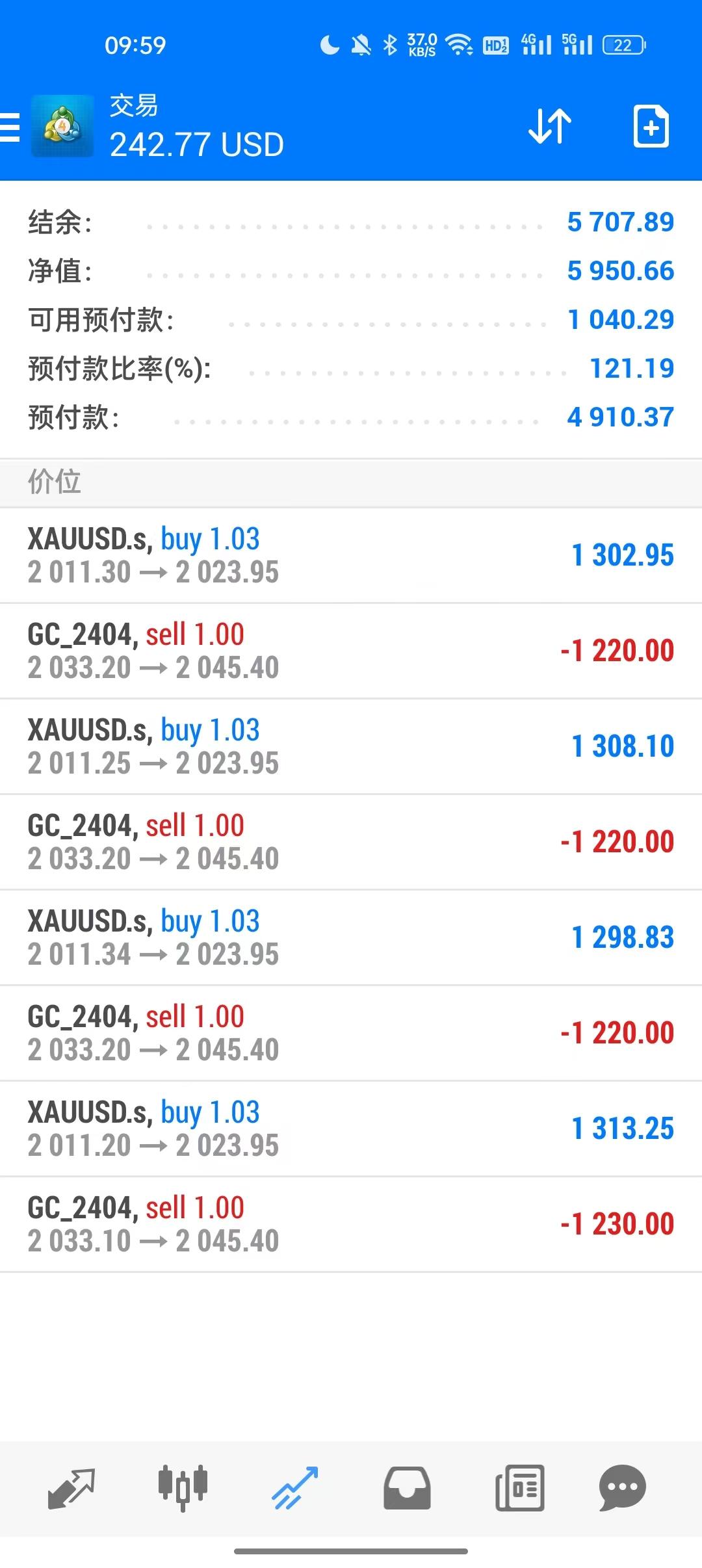
Task: Tap the 预付款比率 margin level row
Action: tap(351, 369)
